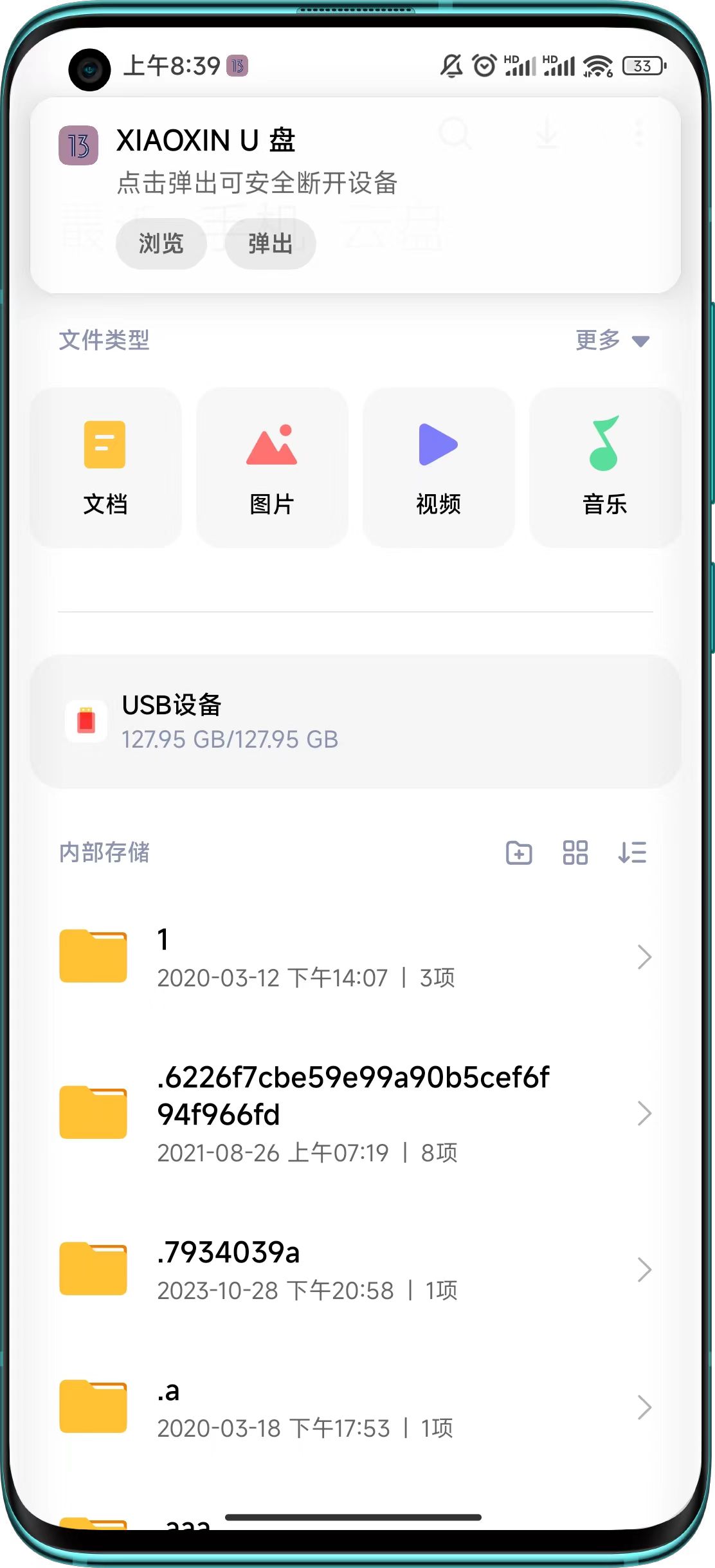Open the .a folder
The width and height of the screenshot is (715, 1568).
[x=355, y=1408]
